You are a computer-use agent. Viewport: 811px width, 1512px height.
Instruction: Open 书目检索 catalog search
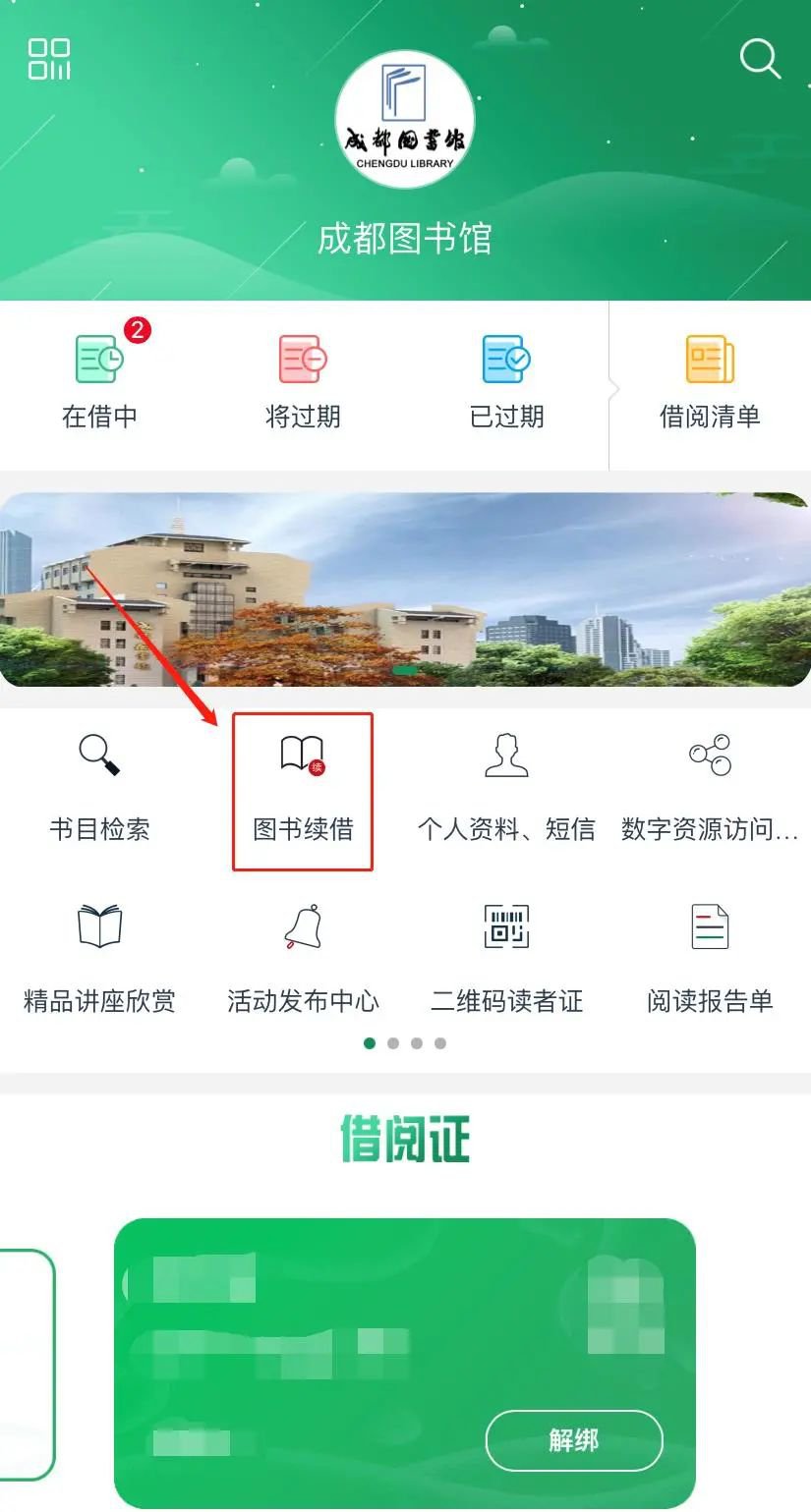click(99, 788)
